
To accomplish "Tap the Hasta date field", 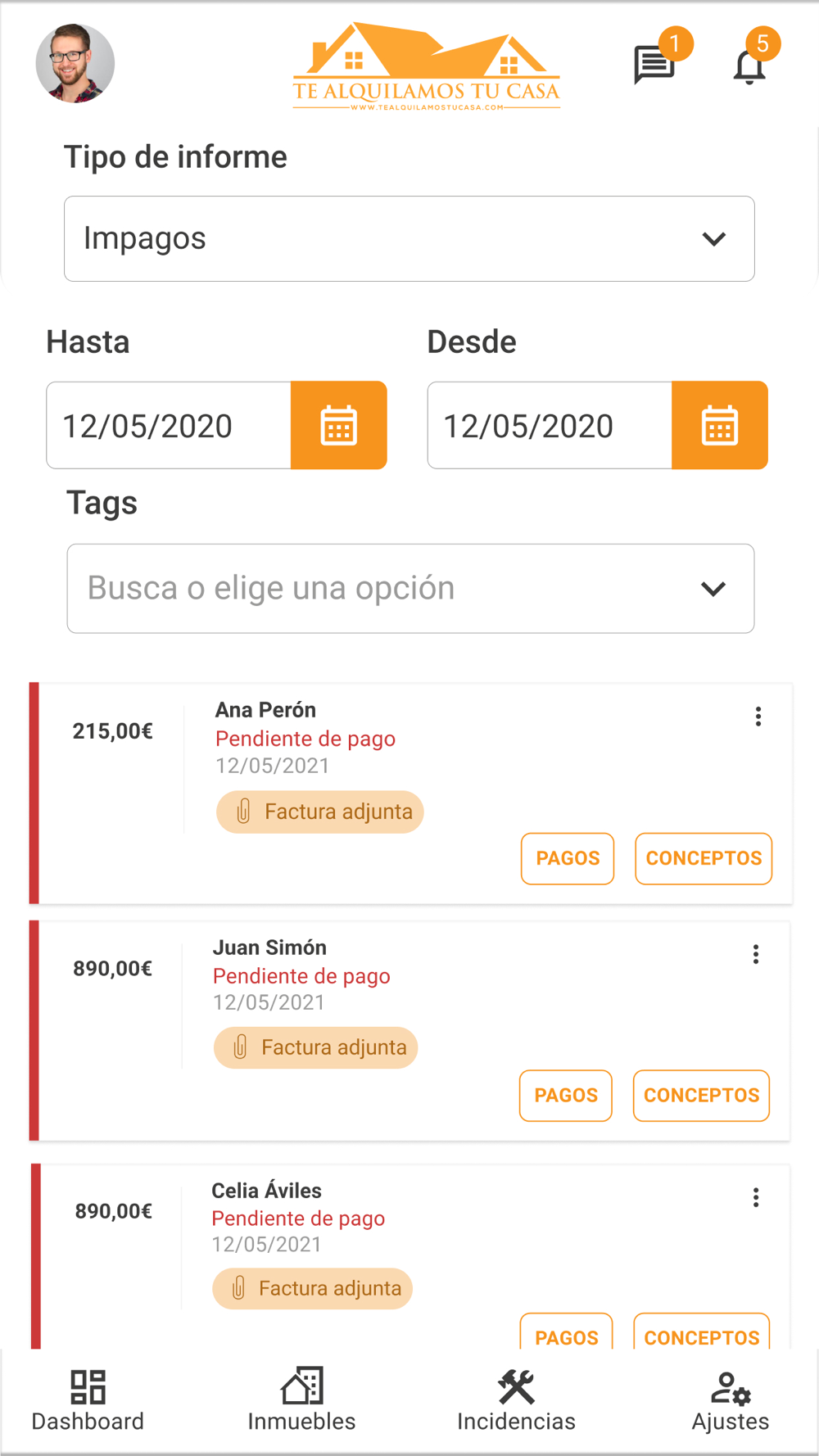I will tap(169, 425).
